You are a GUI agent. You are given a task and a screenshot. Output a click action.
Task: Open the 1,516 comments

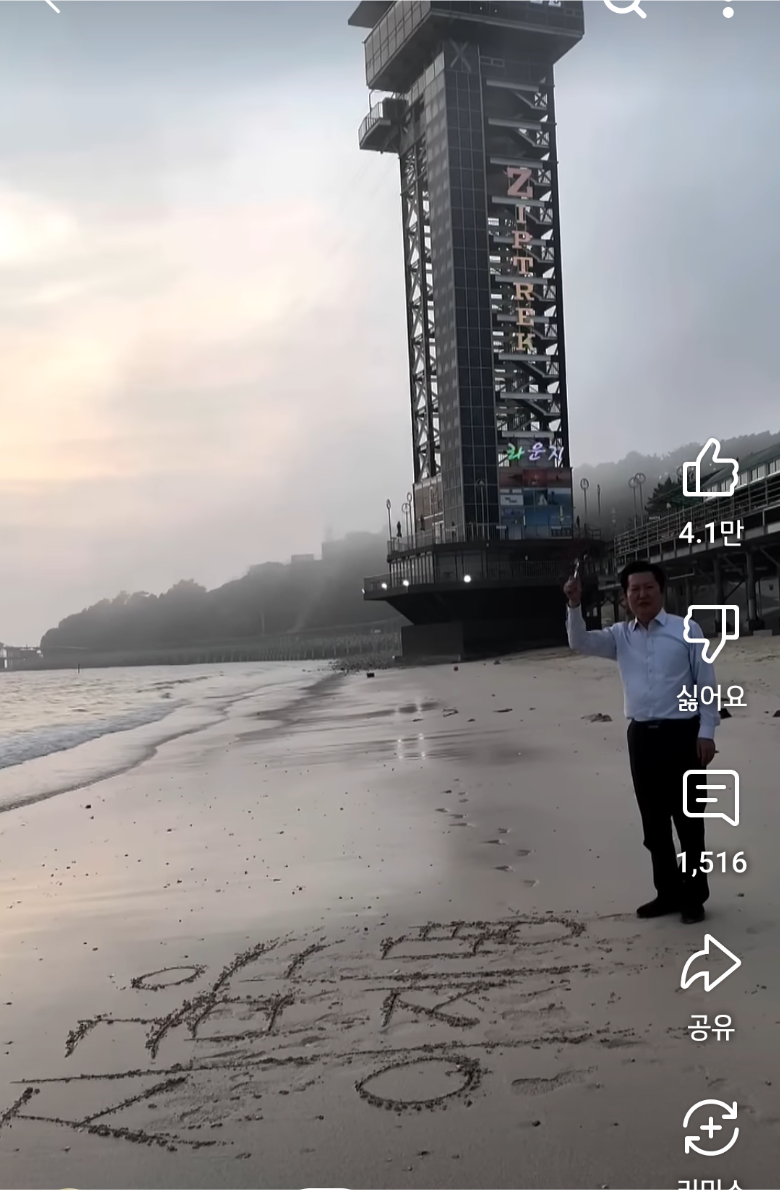click(x=711, y=798)
